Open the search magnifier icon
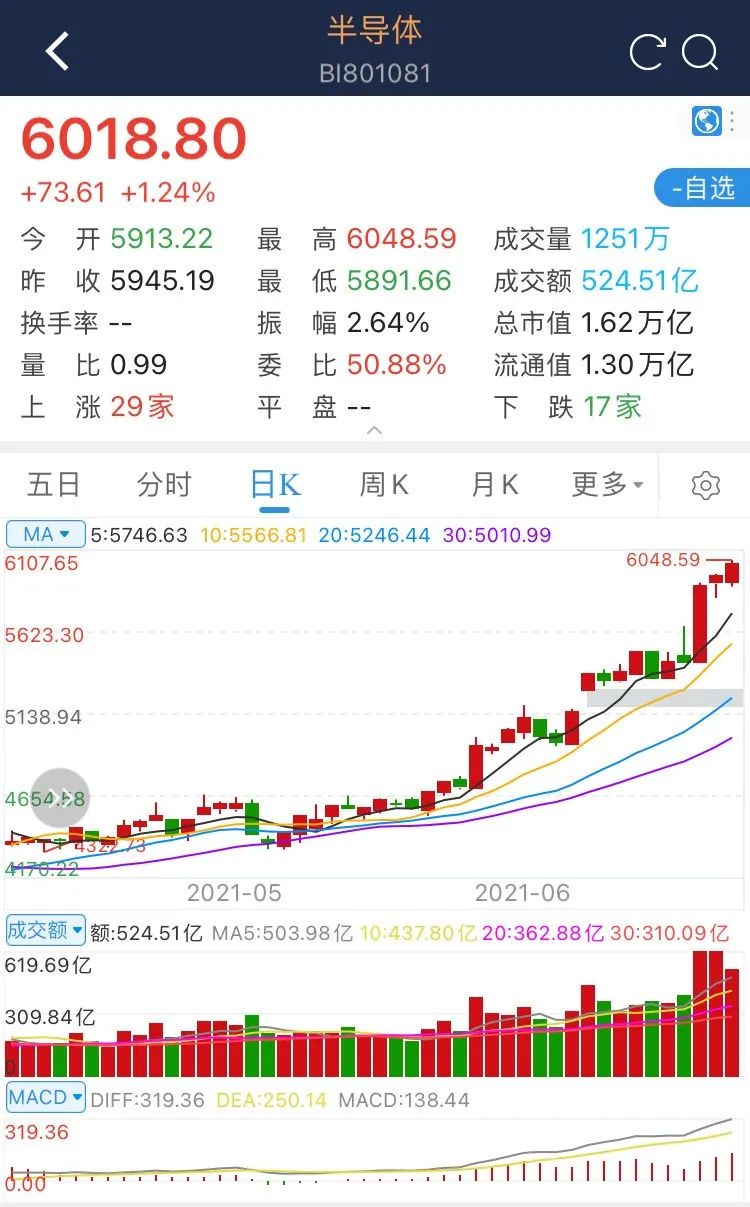 [x=701, y=52]
